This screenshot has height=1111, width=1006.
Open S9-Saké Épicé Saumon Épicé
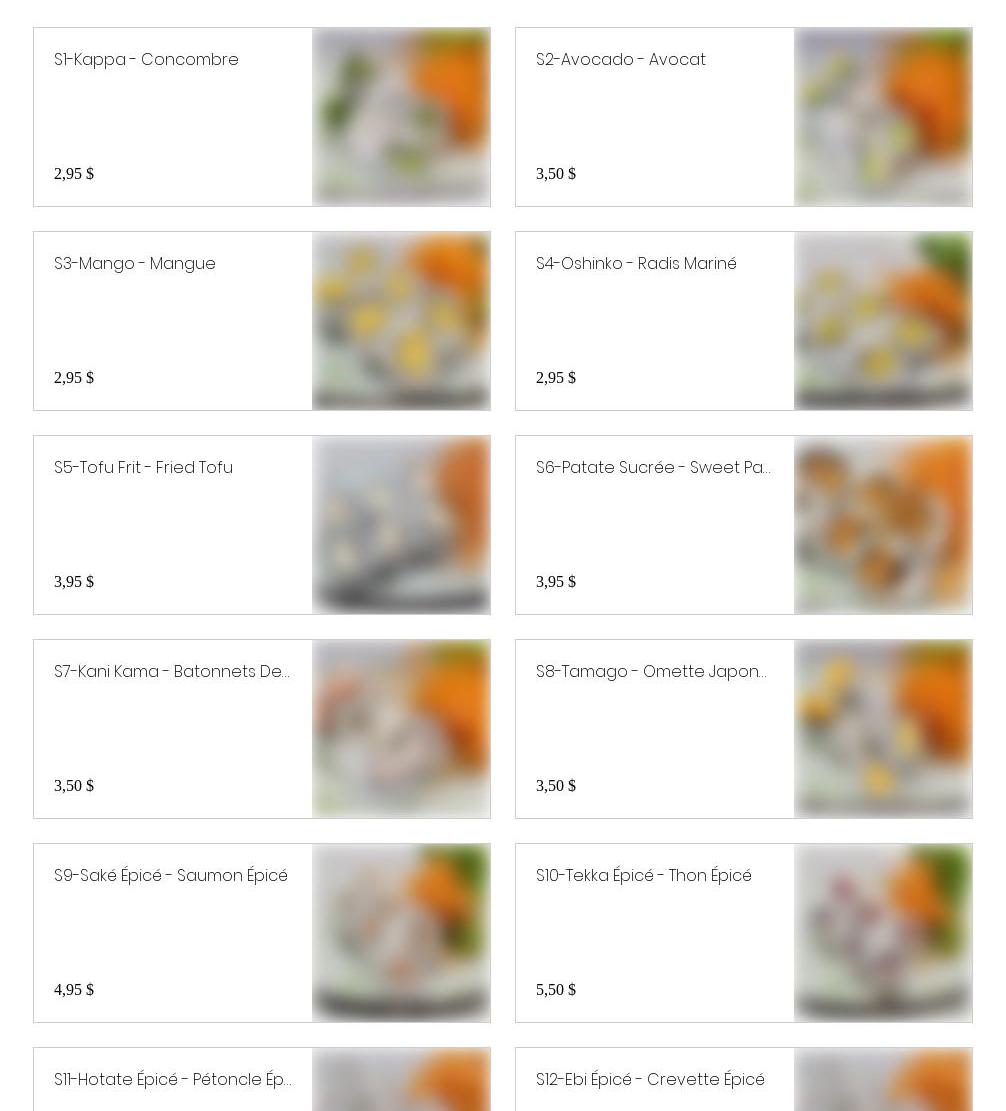pos(171,876)
